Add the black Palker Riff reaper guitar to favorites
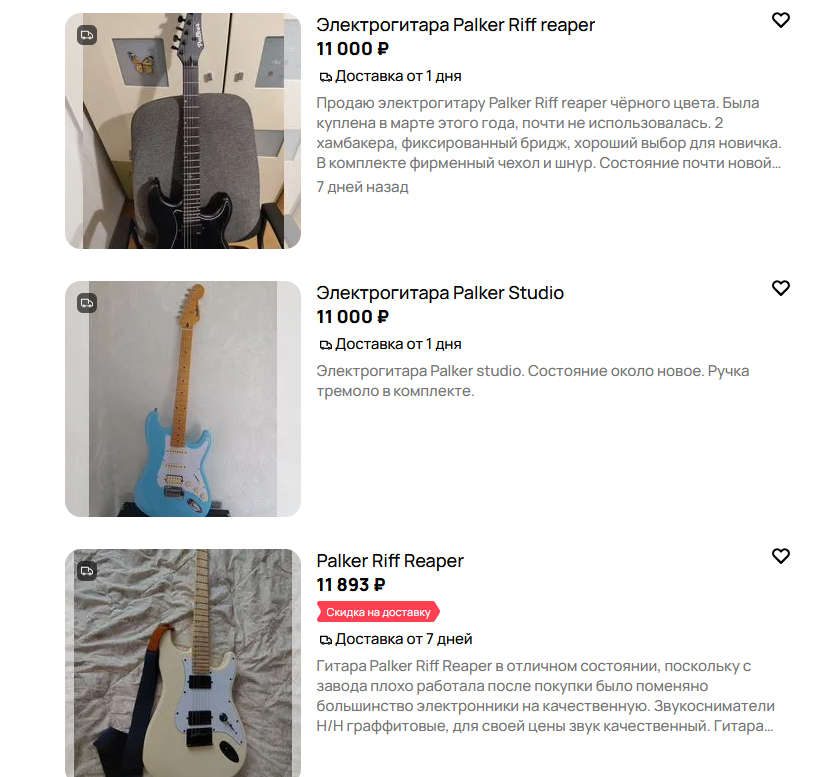 click(781, 20)
